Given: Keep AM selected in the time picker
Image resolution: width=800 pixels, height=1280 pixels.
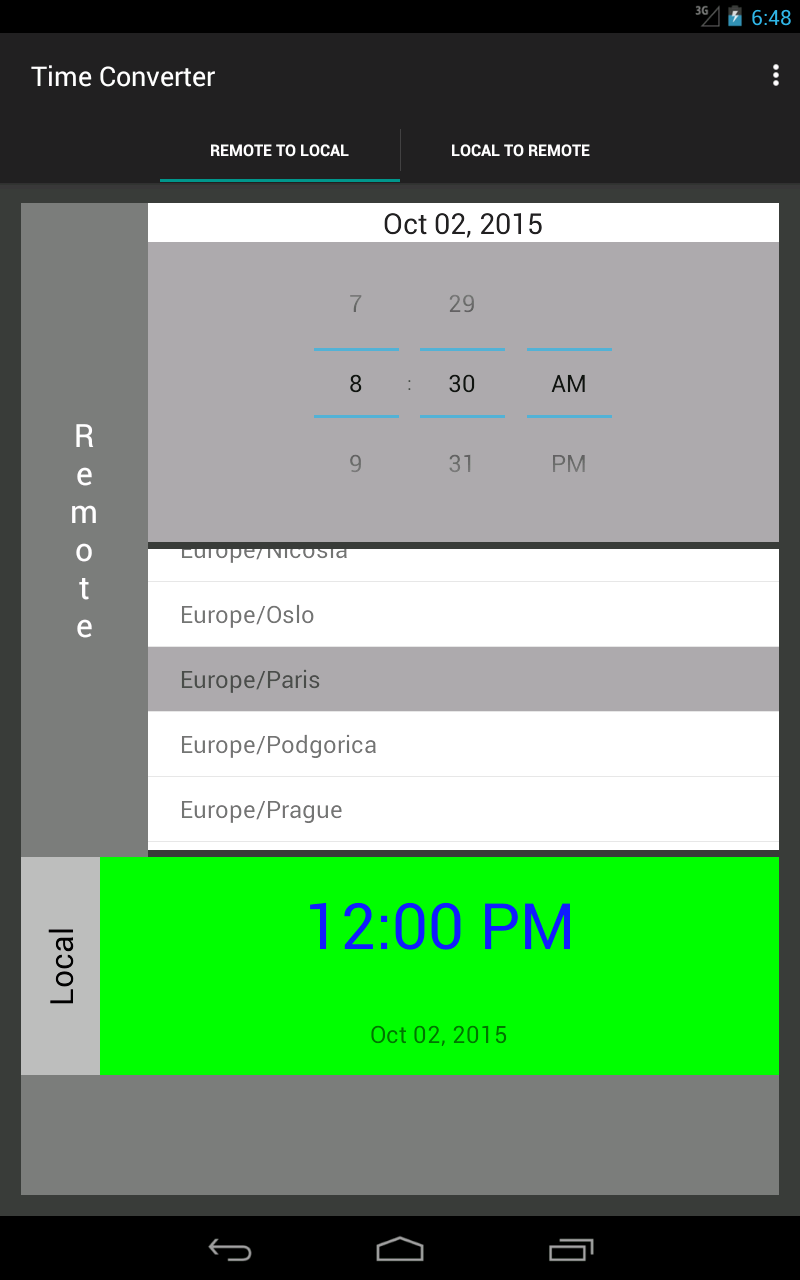Looking at the screenshot, I should pos(569,383).
